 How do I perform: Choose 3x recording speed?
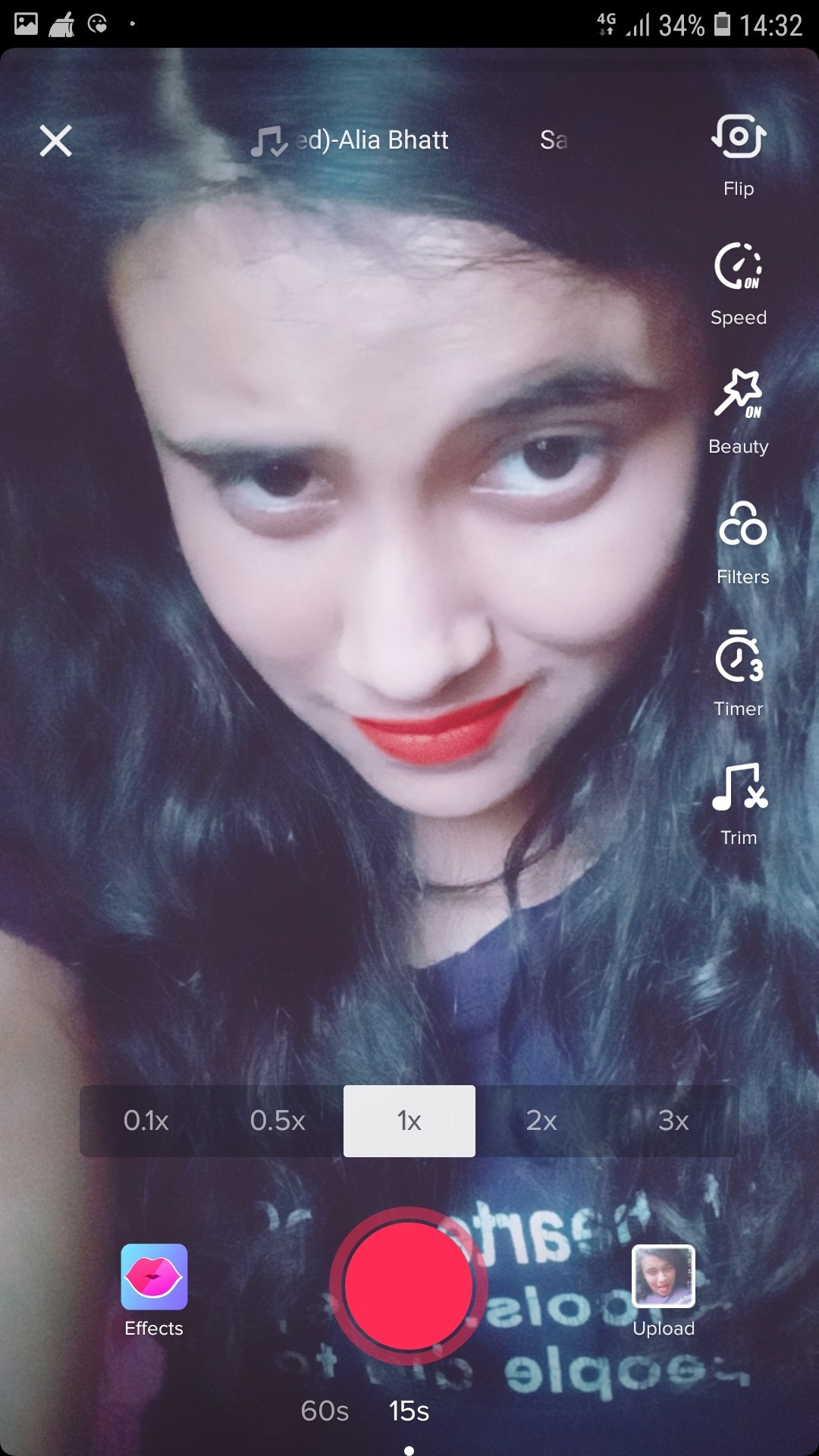(x=673, y=1121)
